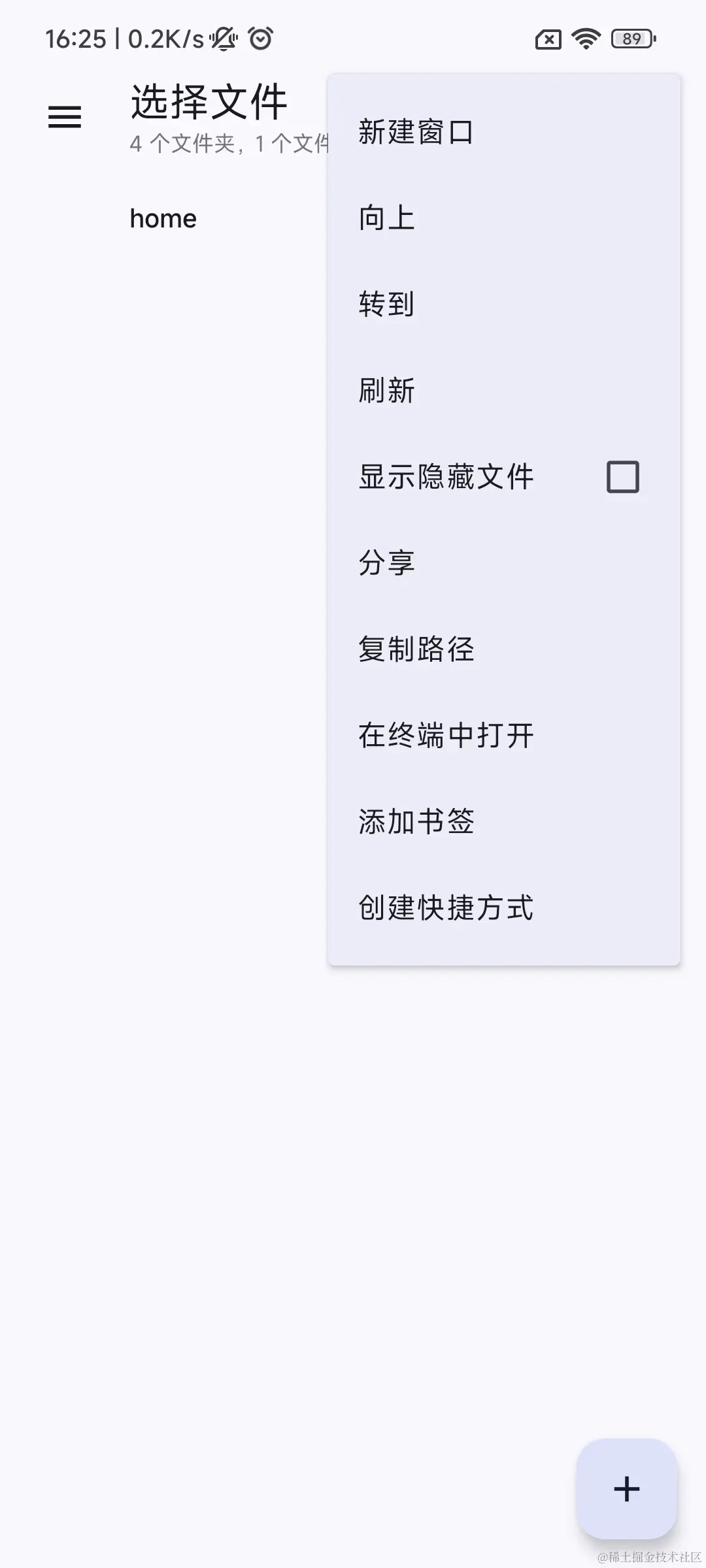Create a shortcut via 创建快捷方式

coord(446,908)
